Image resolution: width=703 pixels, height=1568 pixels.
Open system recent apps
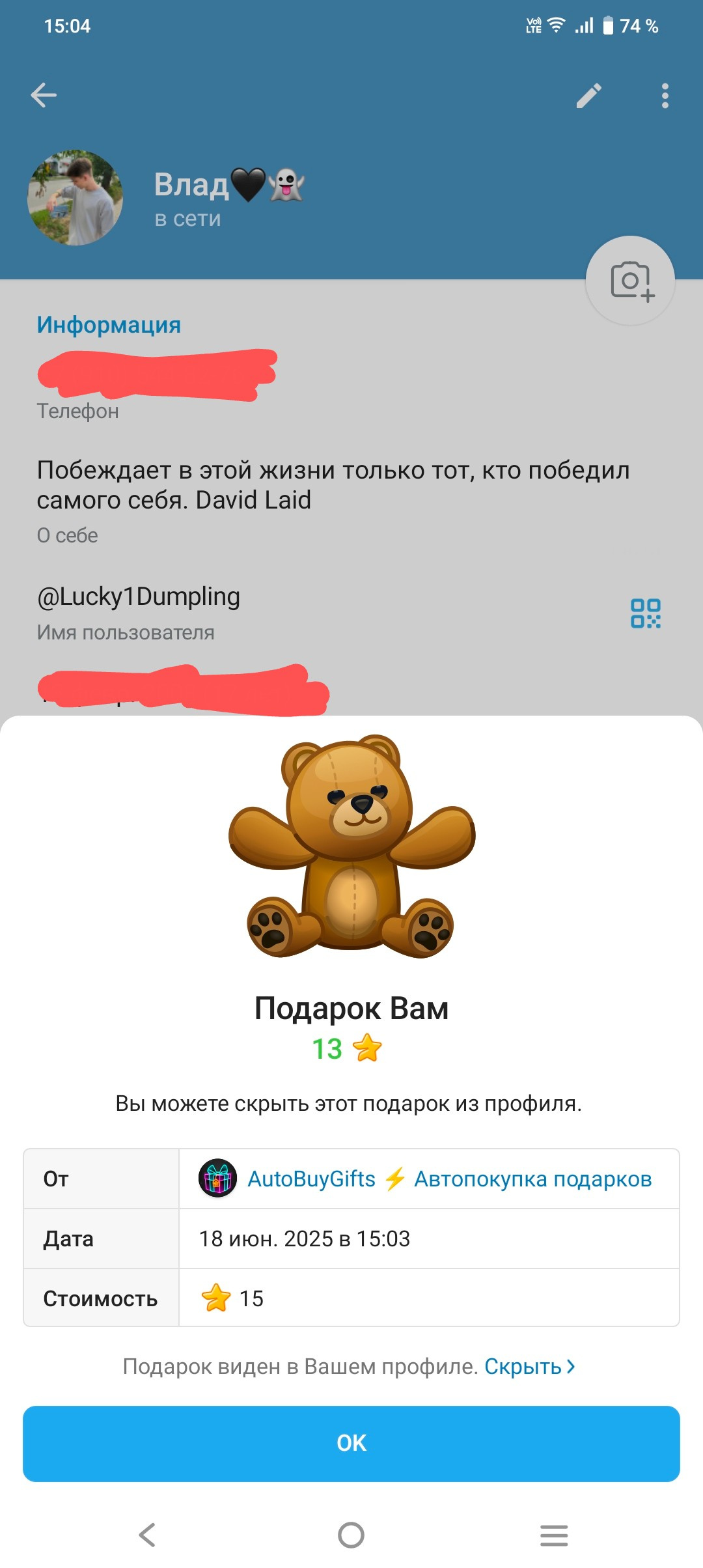(554, 1535)
